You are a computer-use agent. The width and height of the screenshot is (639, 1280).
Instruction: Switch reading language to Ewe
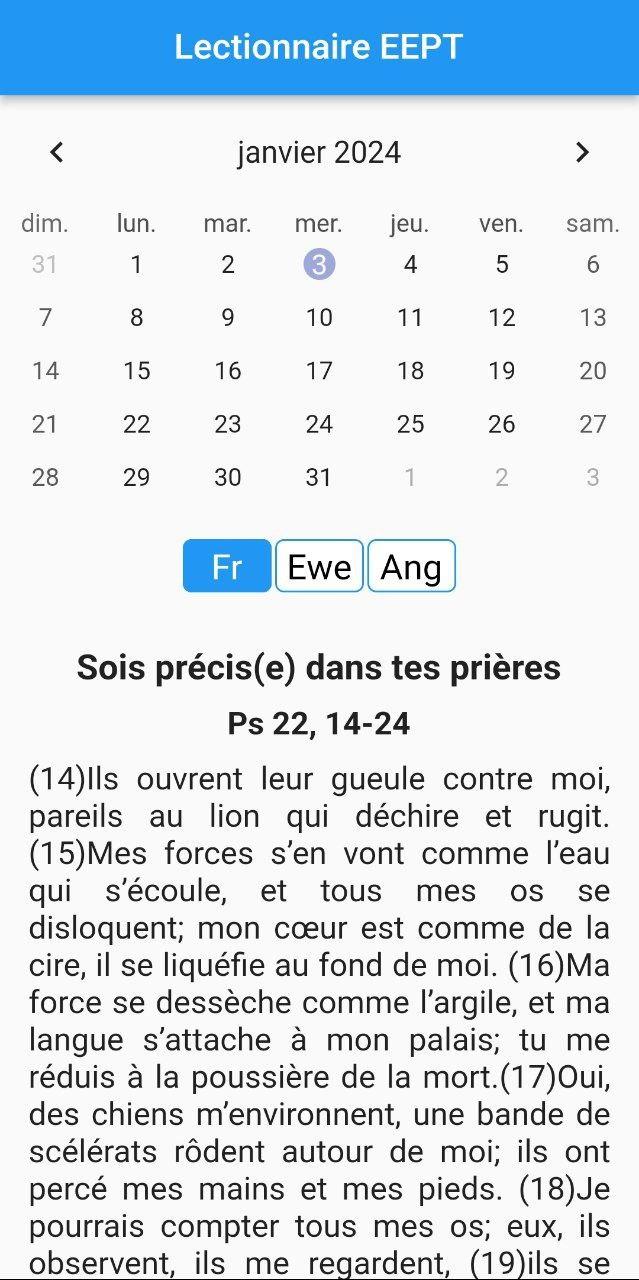tap(319, 566)
